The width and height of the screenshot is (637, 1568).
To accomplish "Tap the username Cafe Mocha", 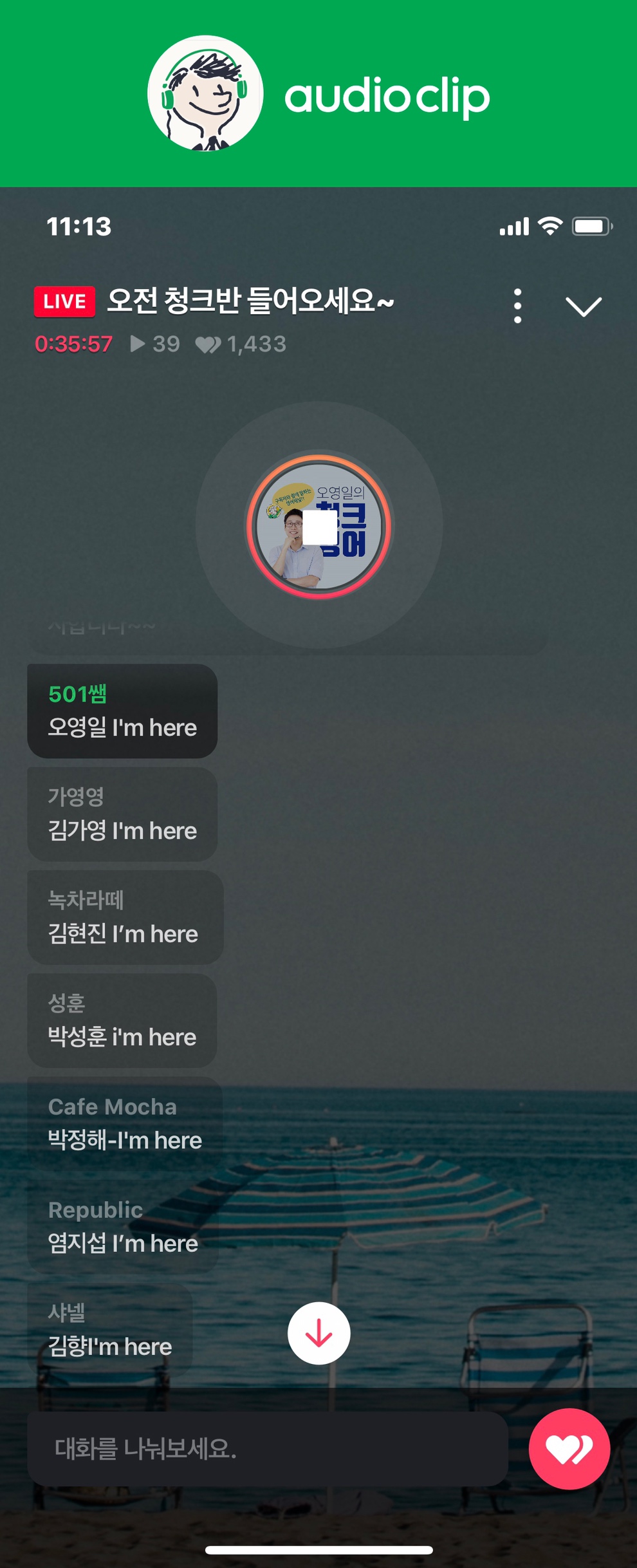I will point(113,1106).
